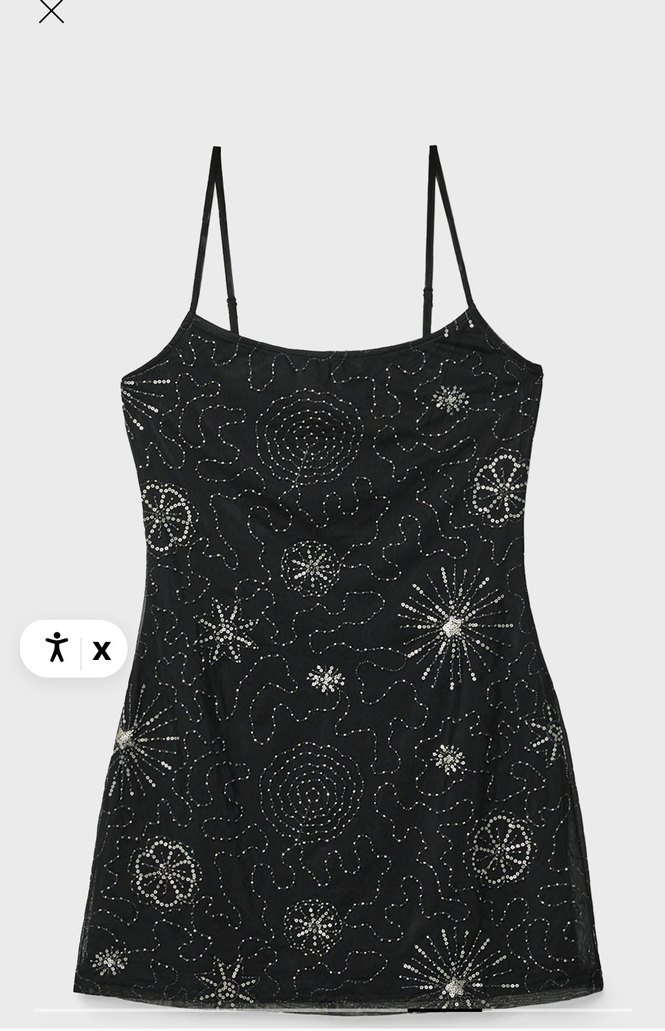Open the accessibility options widget
The image size is (665, 1031).
click(x=56, y=648)
